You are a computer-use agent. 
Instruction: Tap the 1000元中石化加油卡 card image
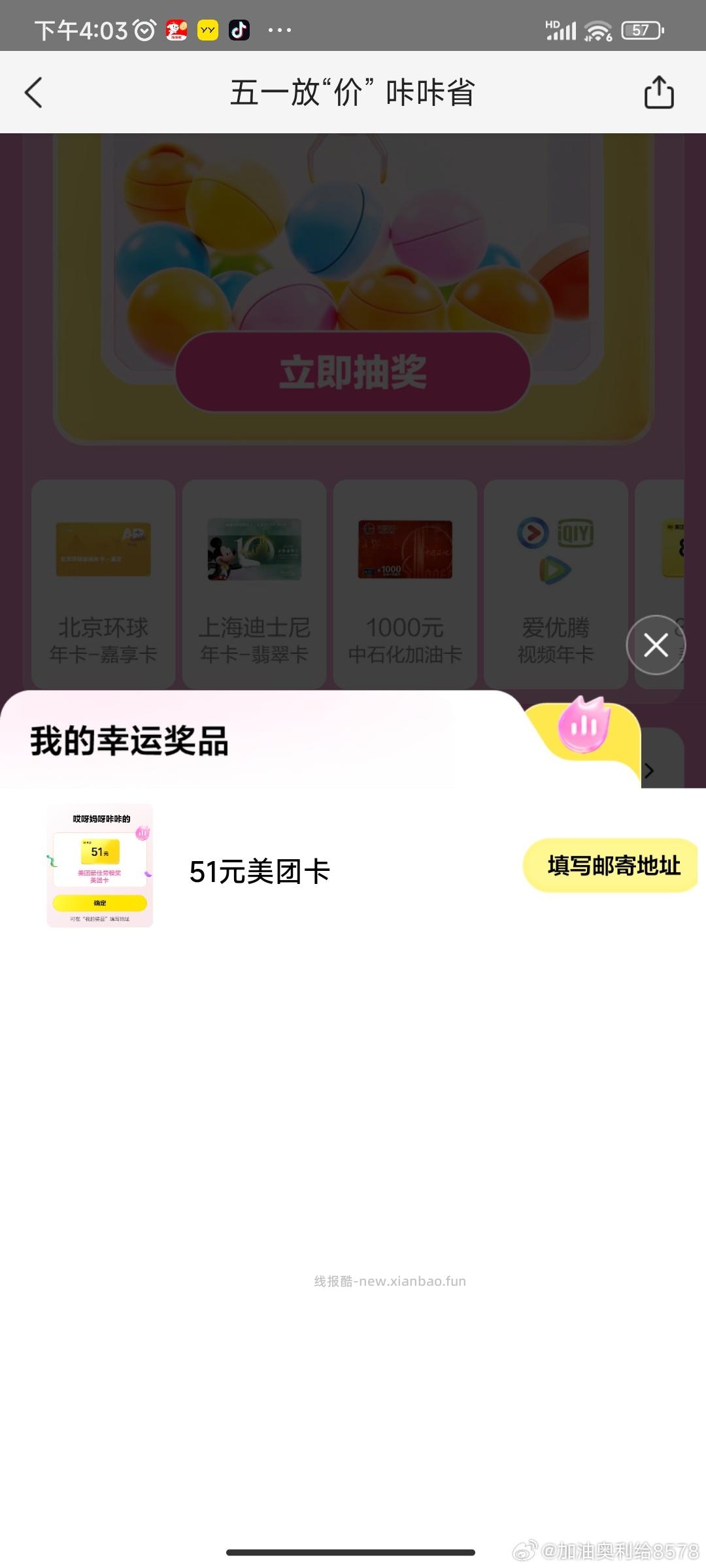[405, 551]
